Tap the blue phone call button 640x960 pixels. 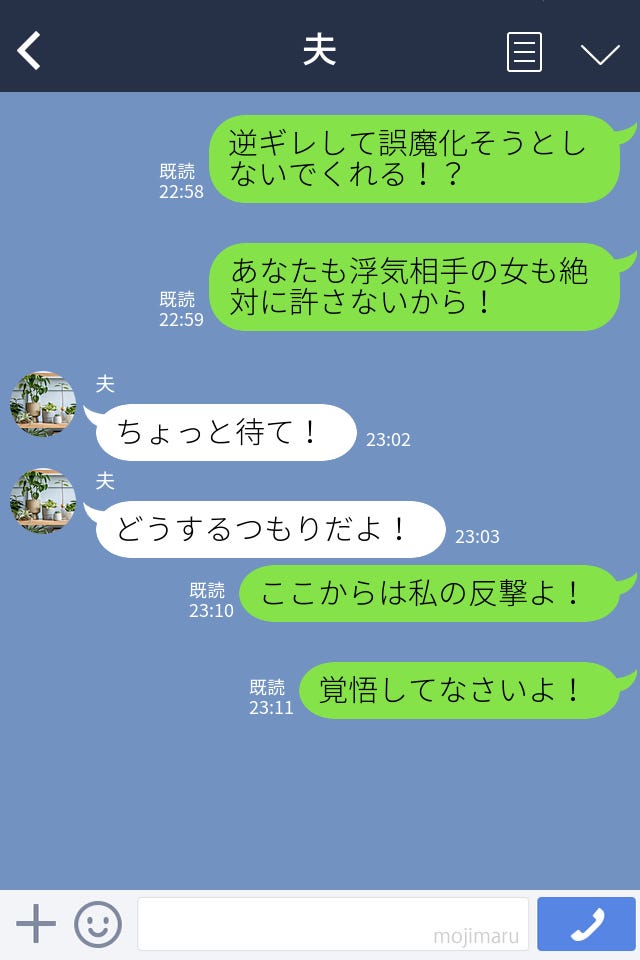pyautogui.click(x=586, y=924)
